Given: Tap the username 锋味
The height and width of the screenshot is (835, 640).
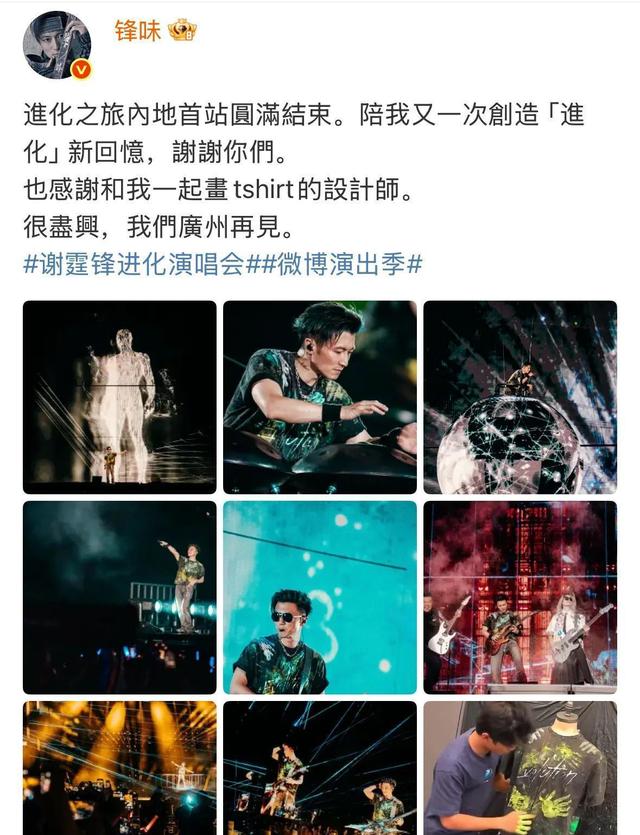Looking at the screenshot, I should [138, 30].
